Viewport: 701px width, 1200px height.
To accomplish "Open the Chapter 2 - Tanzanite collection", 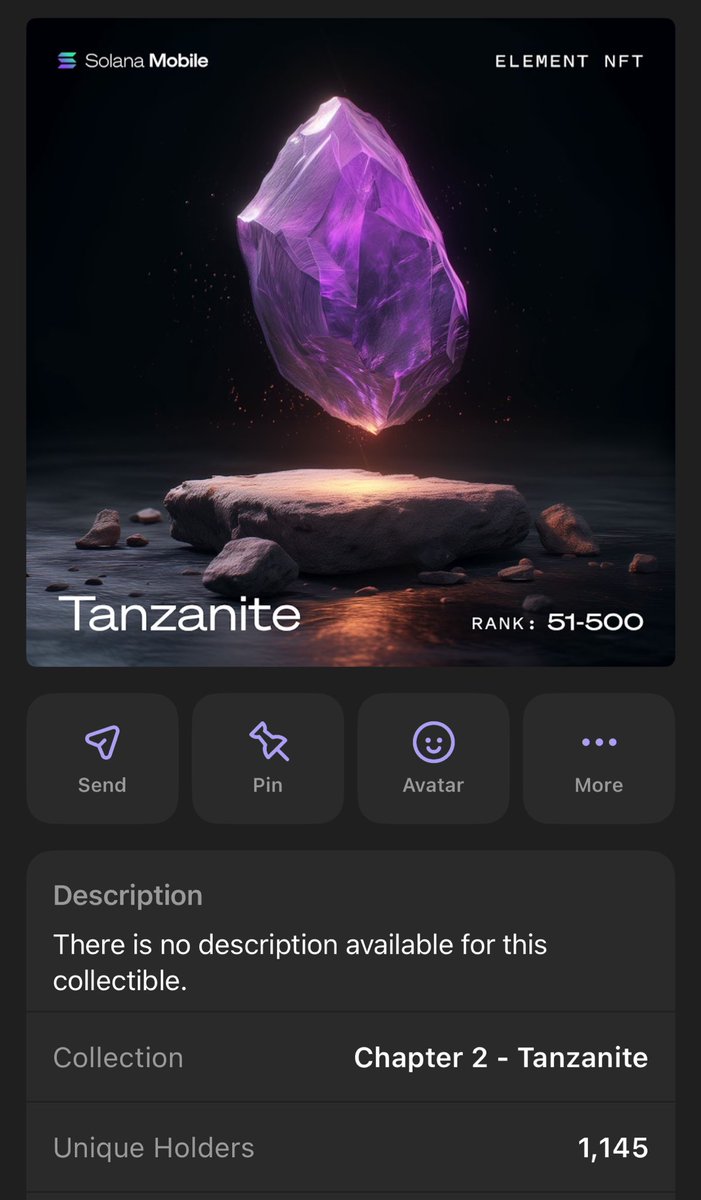I will point(500,1057).
